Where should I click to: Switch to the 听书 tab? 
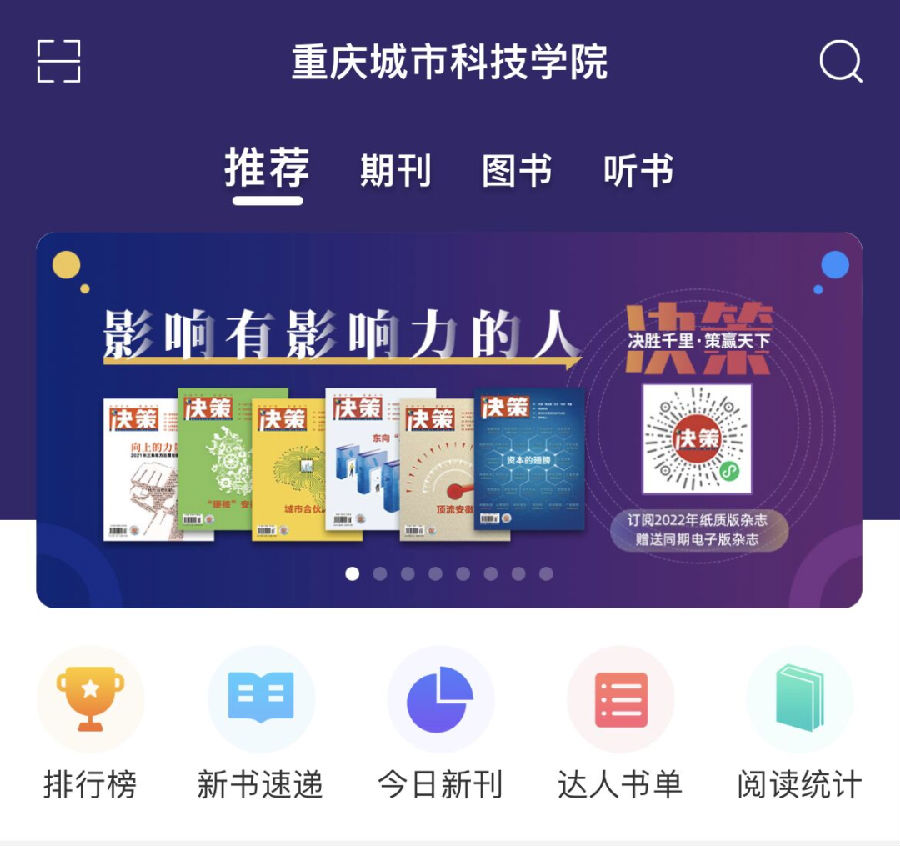(638, 171)
